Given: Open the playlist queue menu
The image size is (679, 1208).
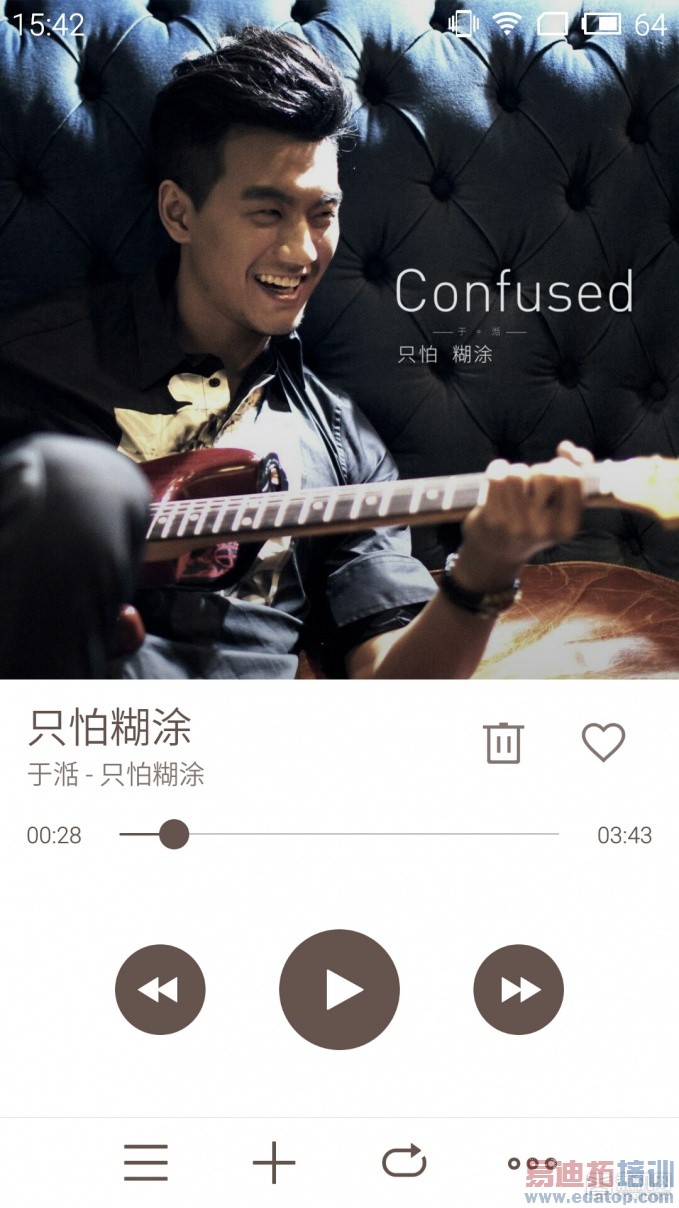Looking at the screenshot, I should 146,1163.
